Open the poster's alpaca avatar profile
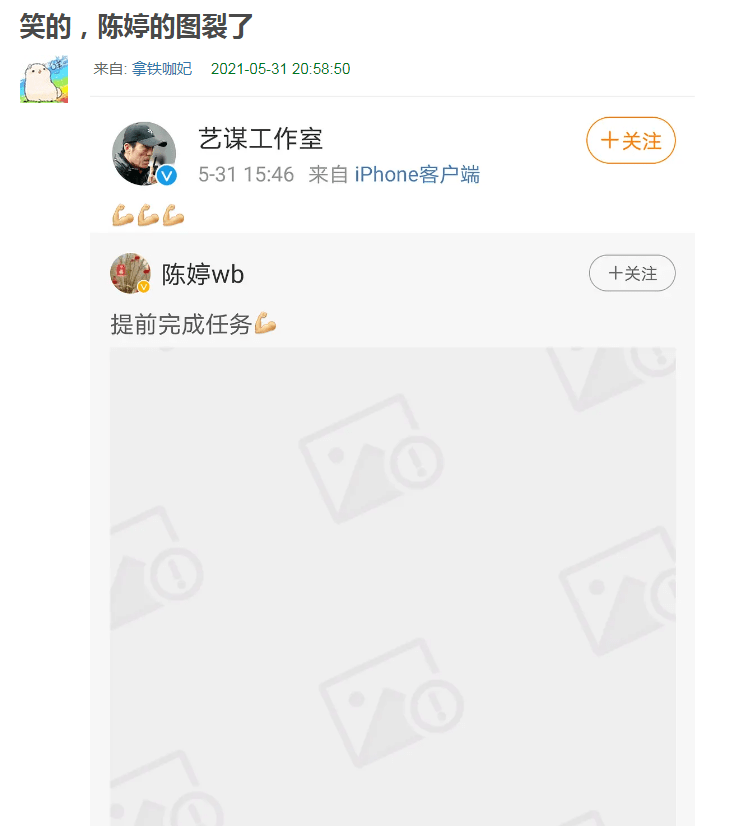This screenshot has width=734, height=826. tap(43, 80)
